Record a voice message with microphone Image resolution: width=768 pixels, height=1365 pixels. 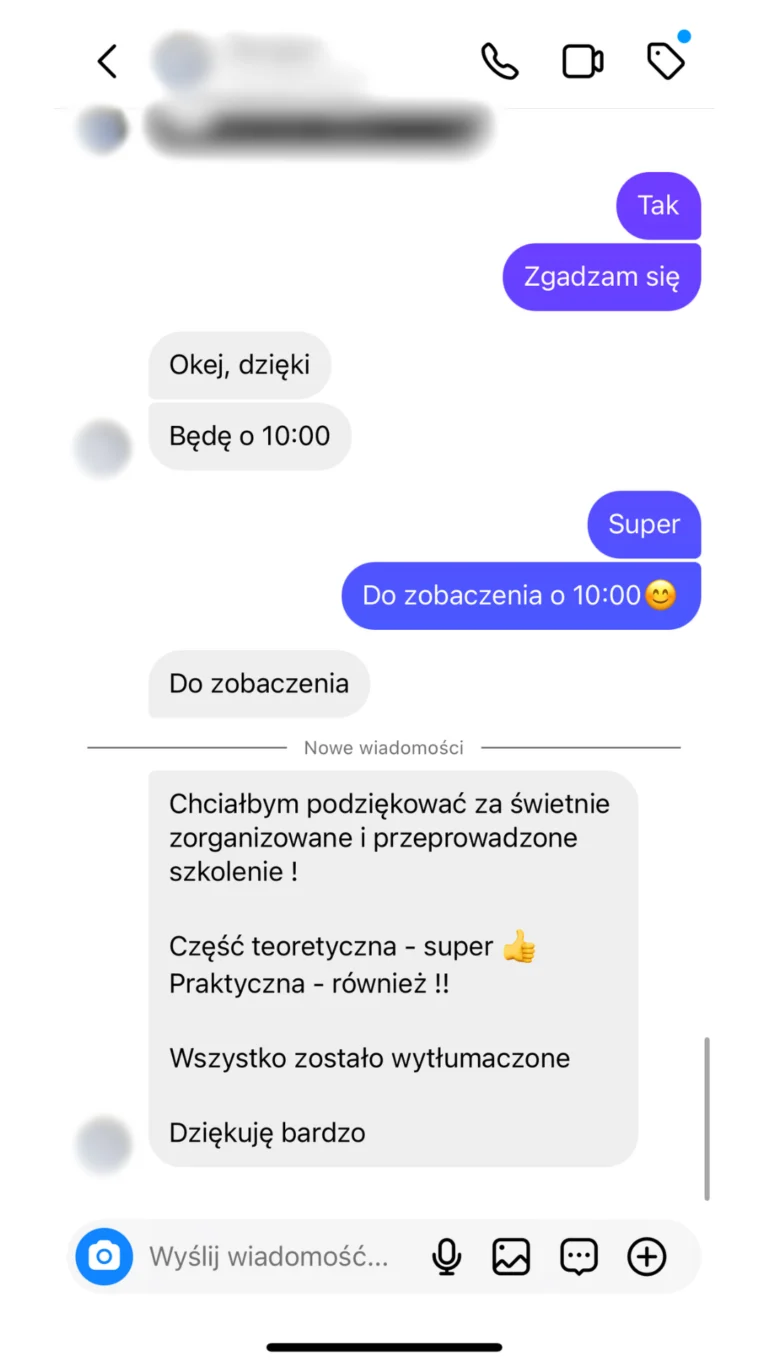tap(446, 1257)
